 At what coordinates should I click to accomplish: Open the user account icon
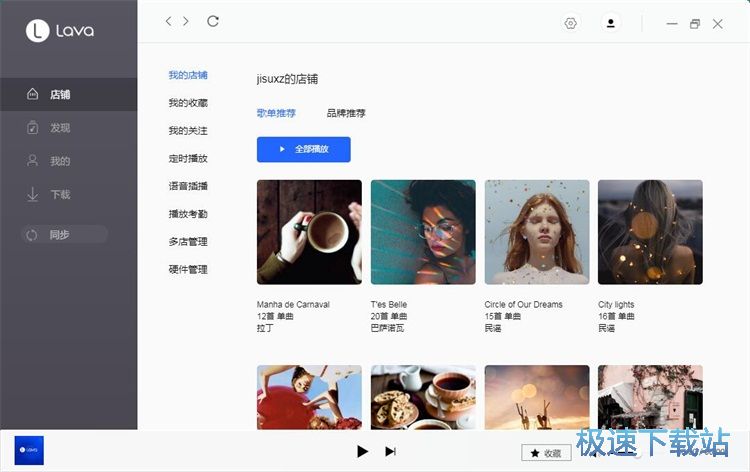(610, 23)
